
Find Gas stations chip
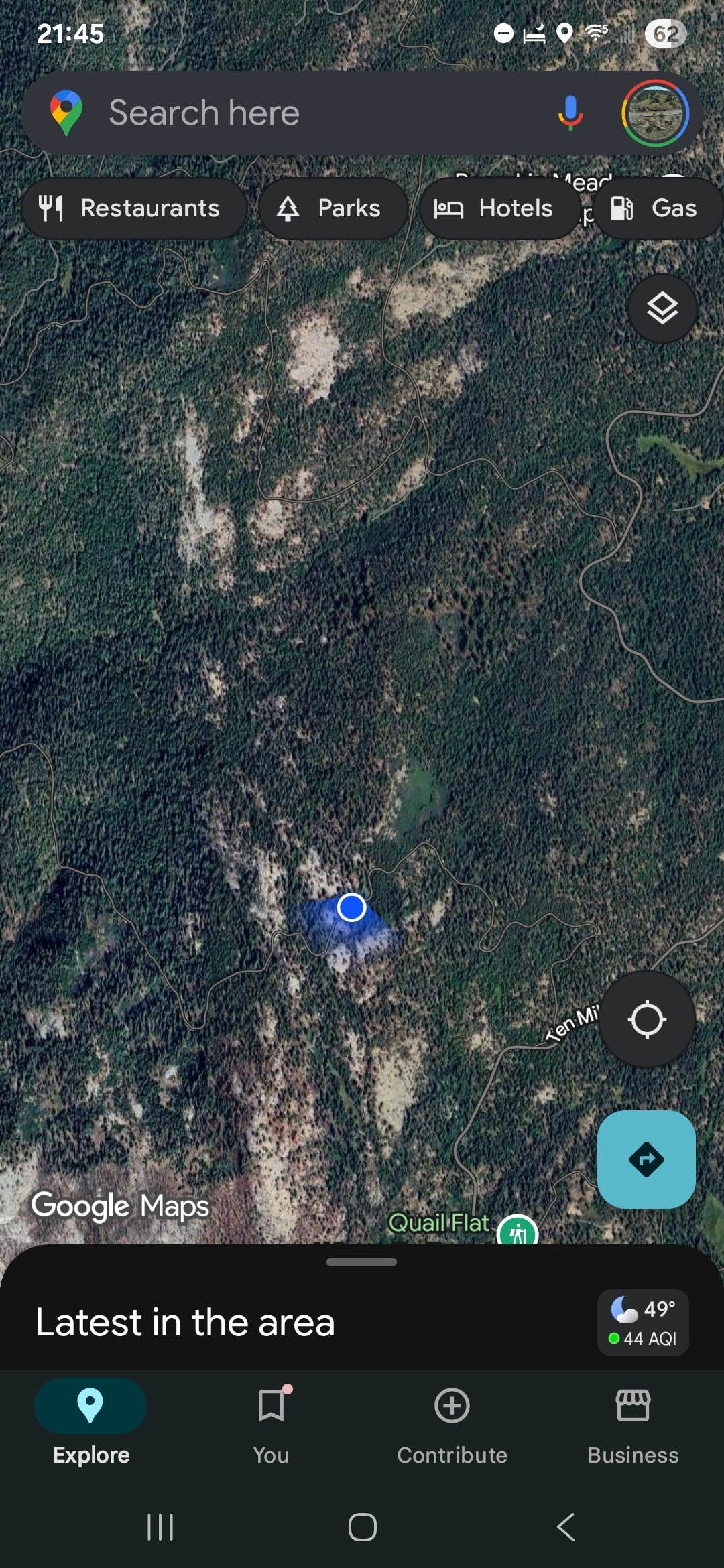pyautogui.click(x=657, y=208)
